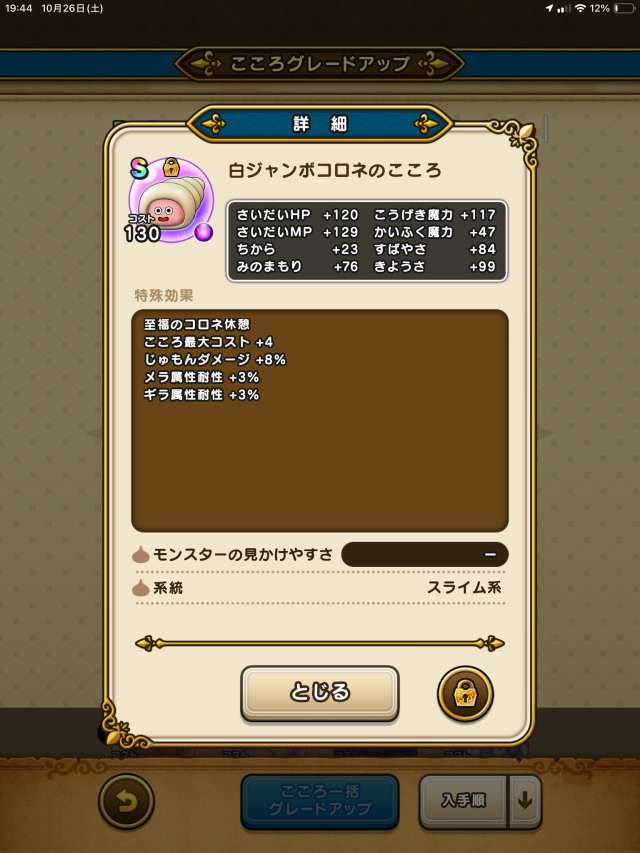This screenshot has height=853, width=640.
Task: Reverse the sort order with the arrow
Action: click(x=526, y=800)
